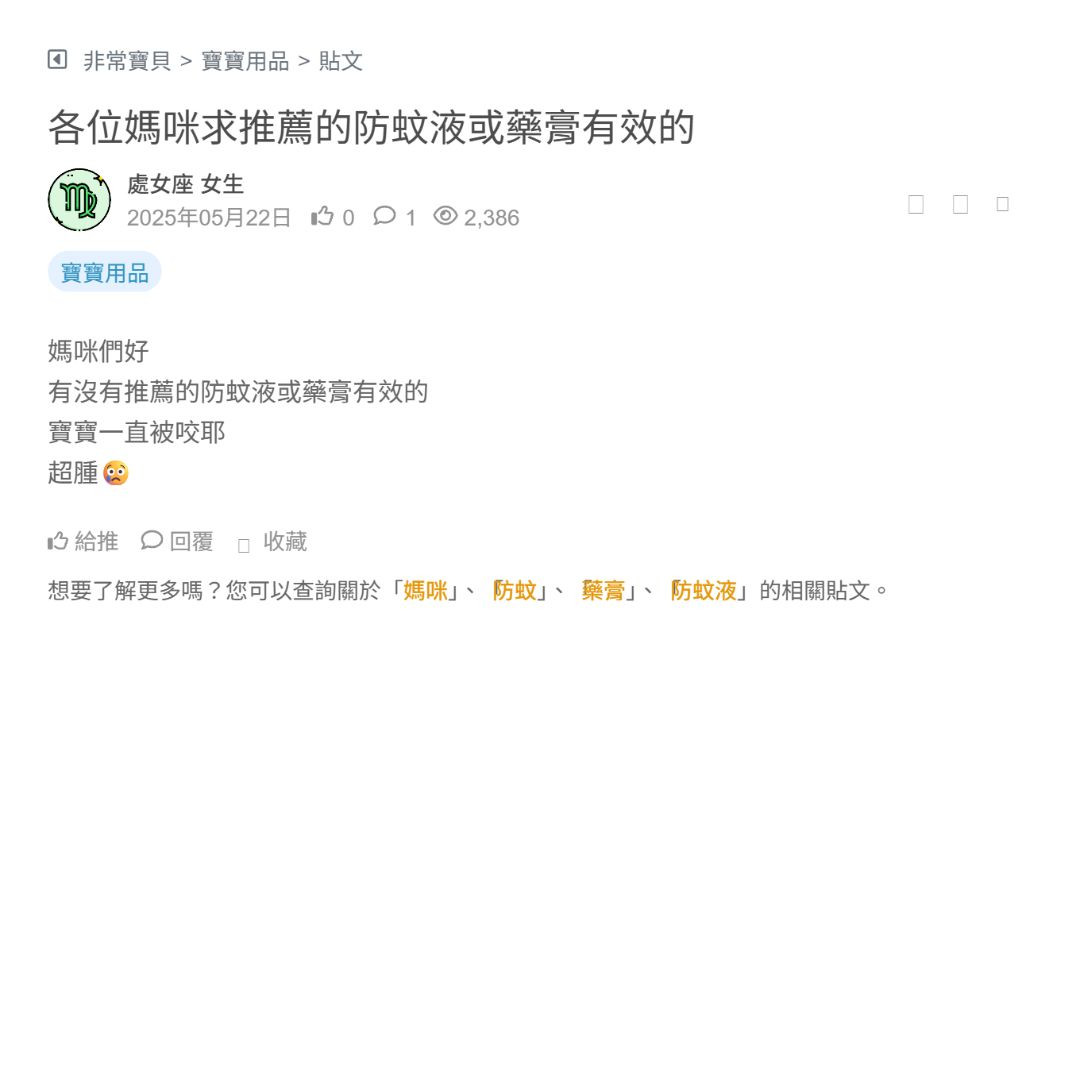Give this post a 給推 thumbs up

pyautogui.click(x=83, y=542)
